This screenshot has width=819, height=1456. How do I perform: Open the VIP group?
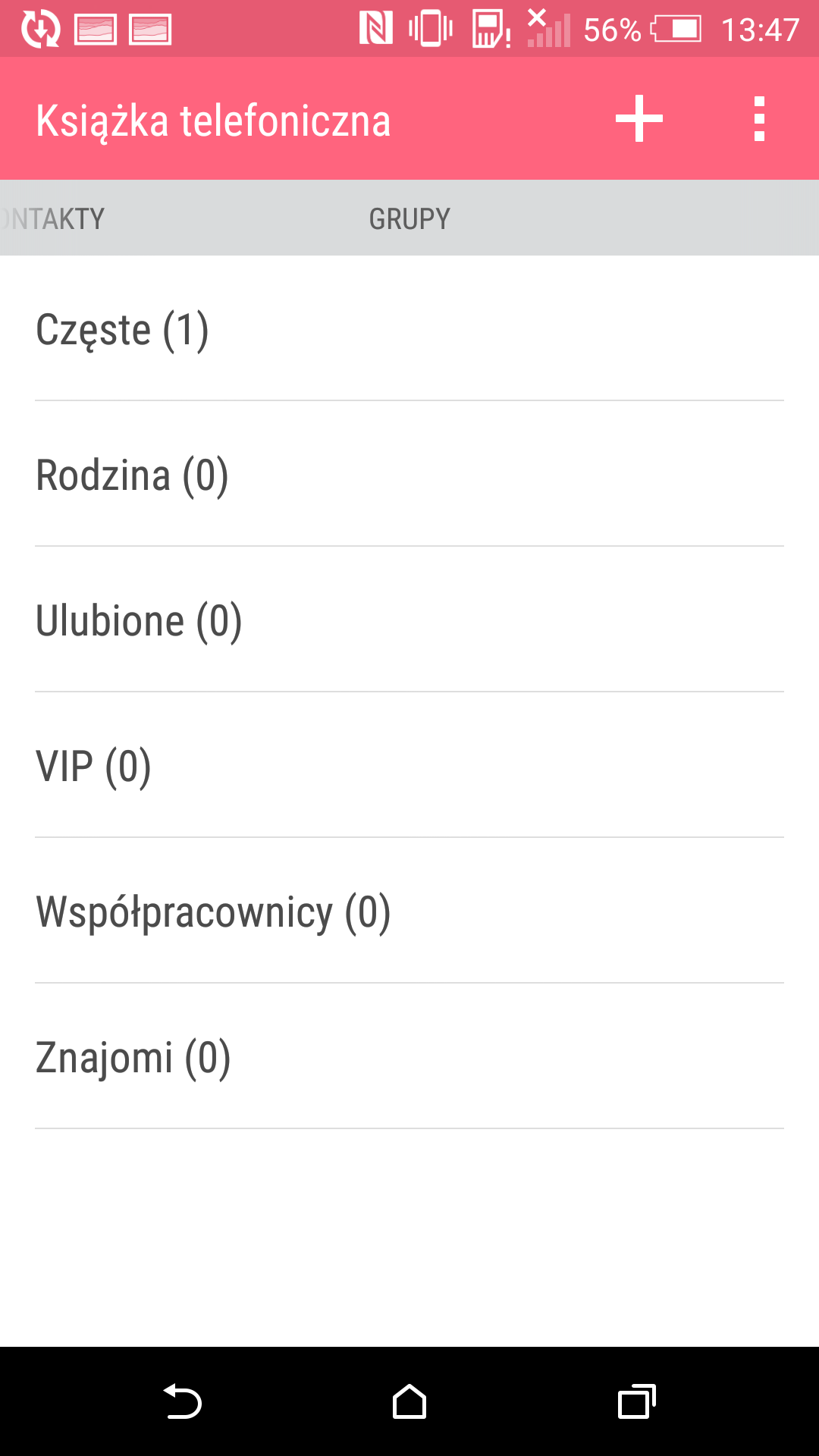click(x=409, y=765)
